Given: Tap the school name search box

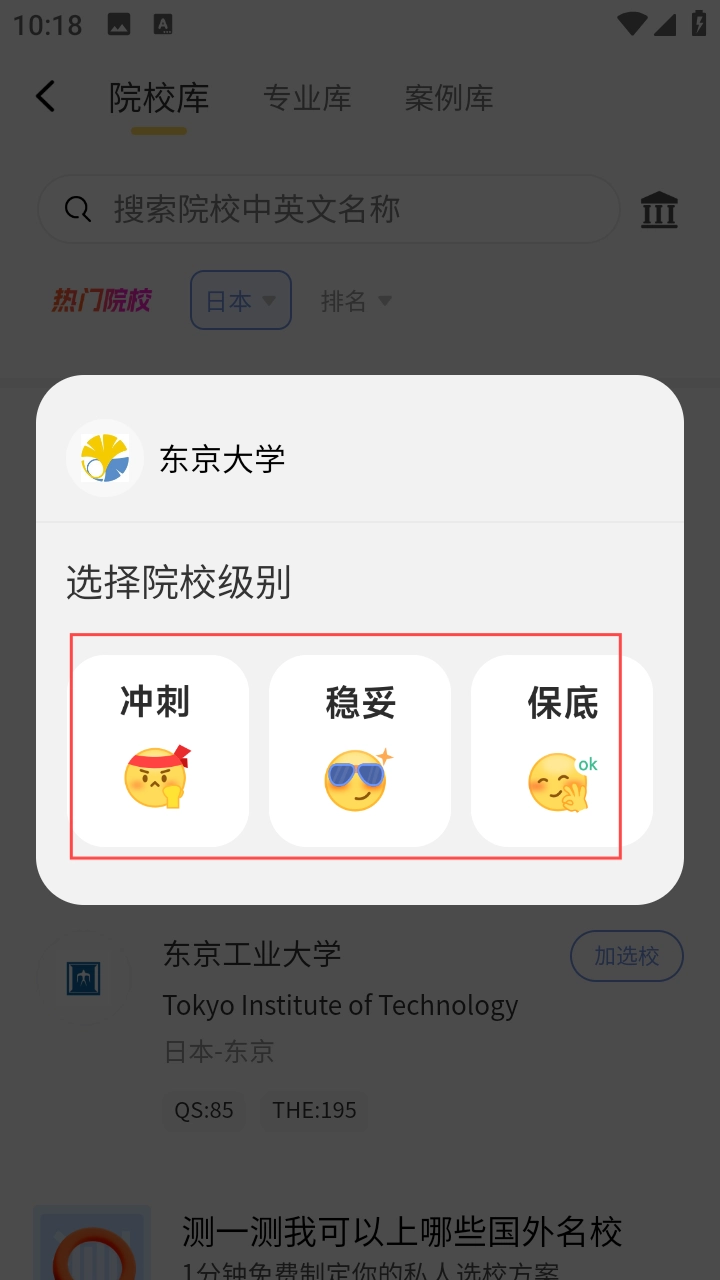Looking at the screenshot, I should 328,209.
